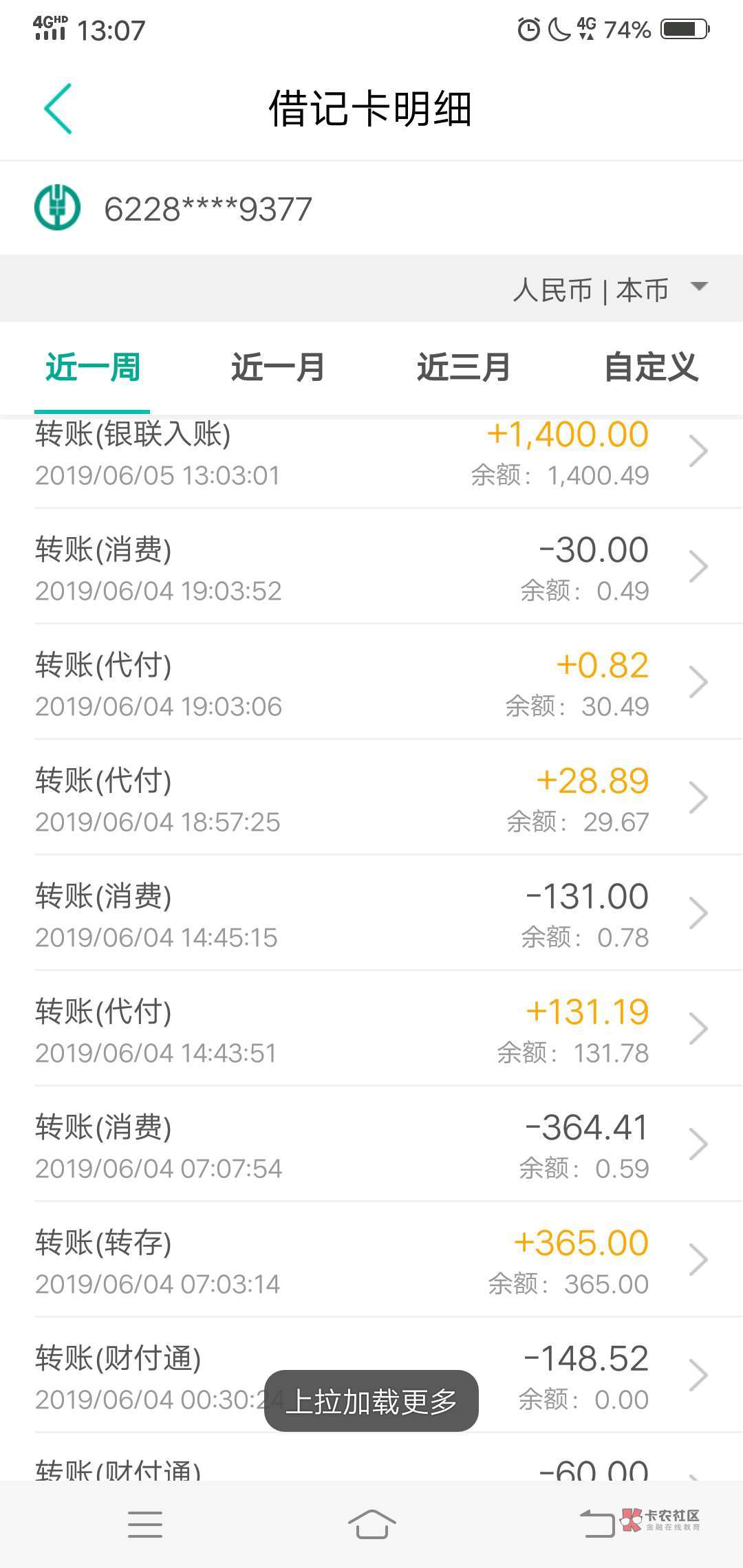Open the -30.00 消费 transaction details
The height and width of the screenshot is (1568, 743).
tap(371, 567)
